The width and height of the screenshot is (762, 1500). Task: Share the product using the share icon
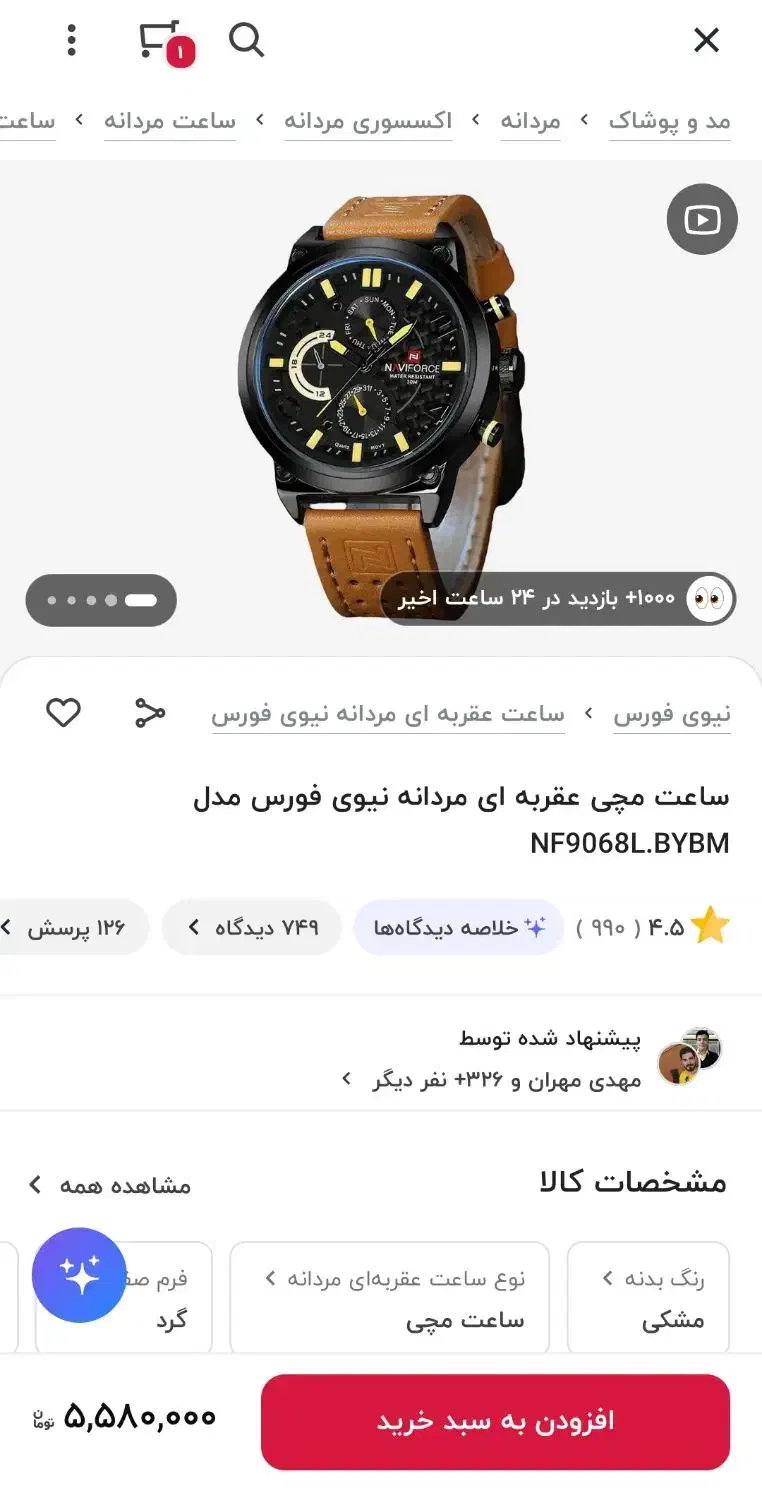click(x=148, y=712)
